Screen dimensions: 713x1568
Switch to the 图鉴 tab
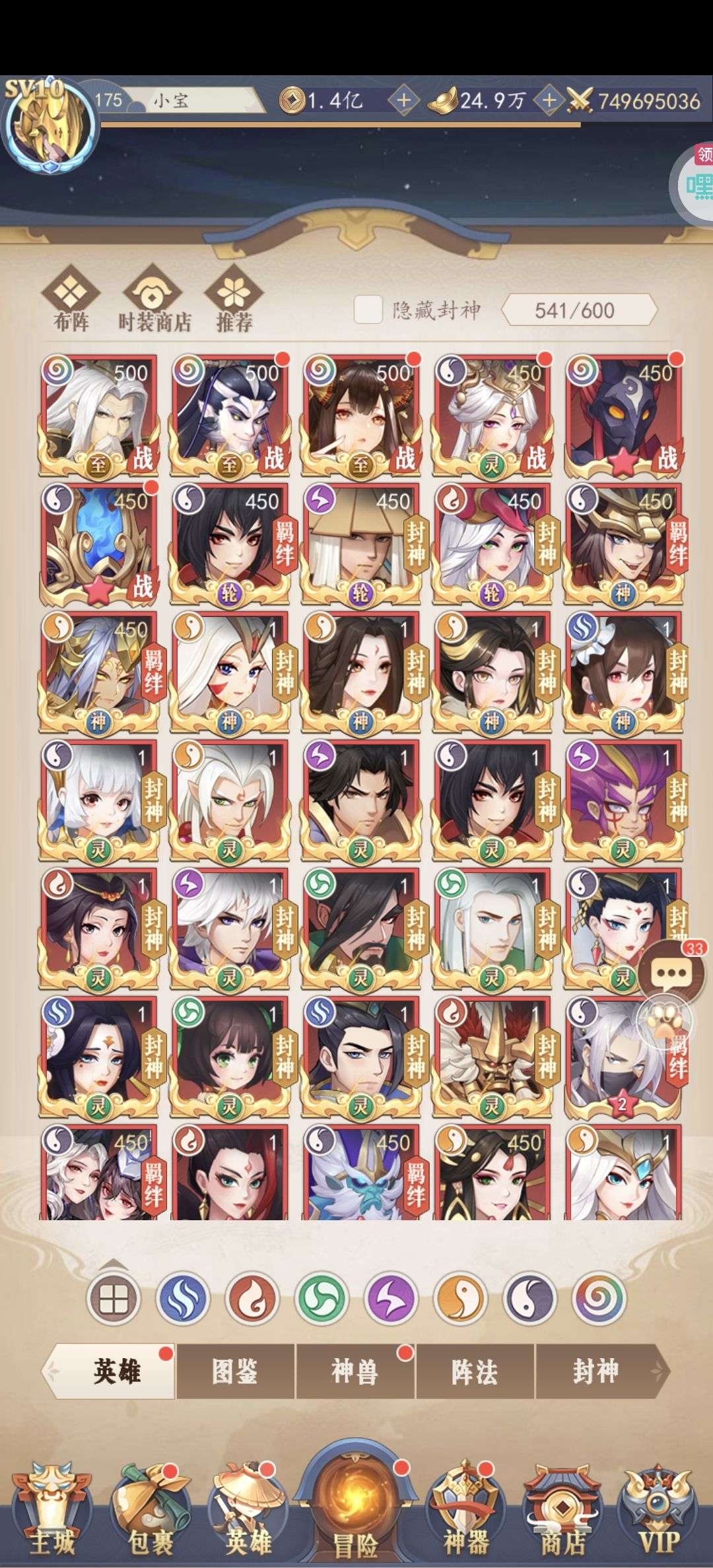click(235, 1371)
